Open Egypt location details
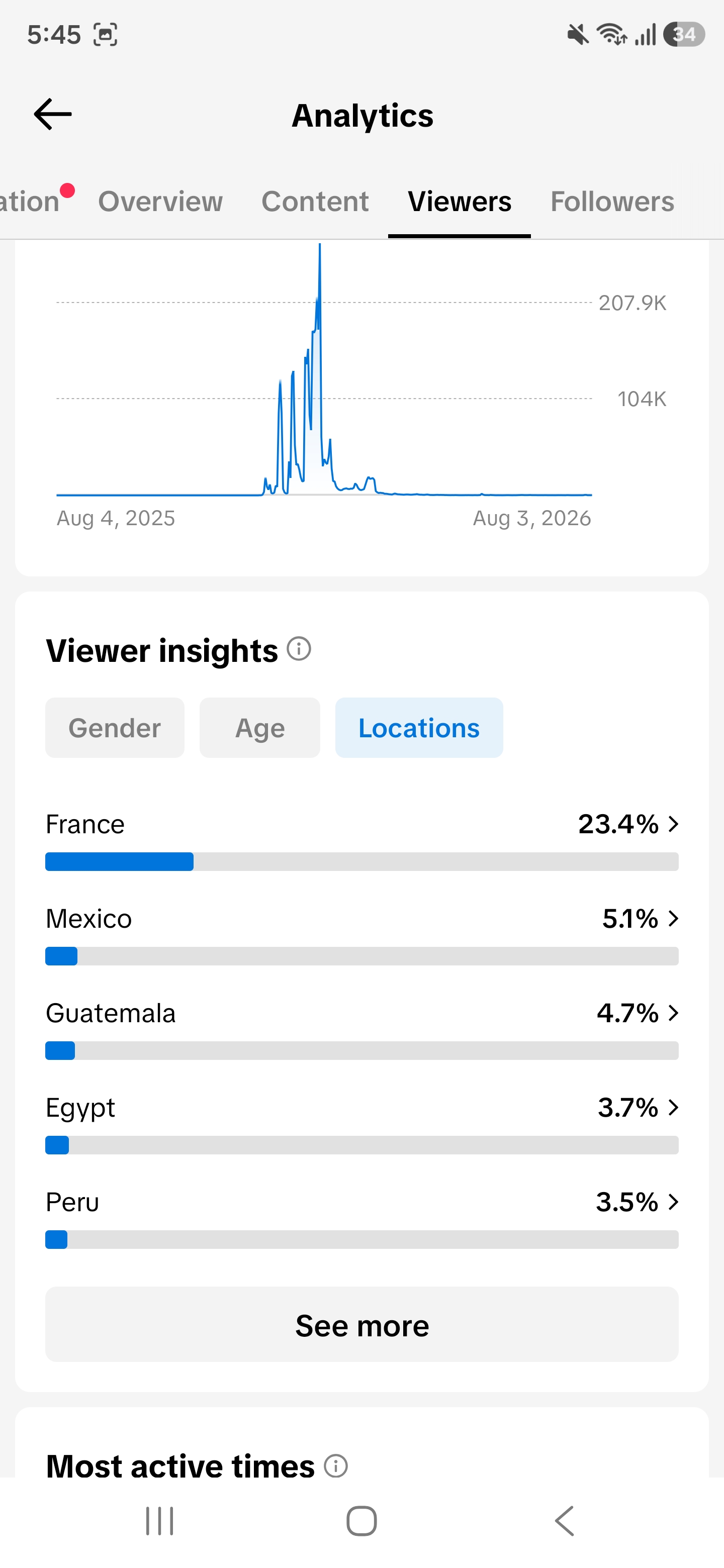724x1568 pixels. [361, 1123]
